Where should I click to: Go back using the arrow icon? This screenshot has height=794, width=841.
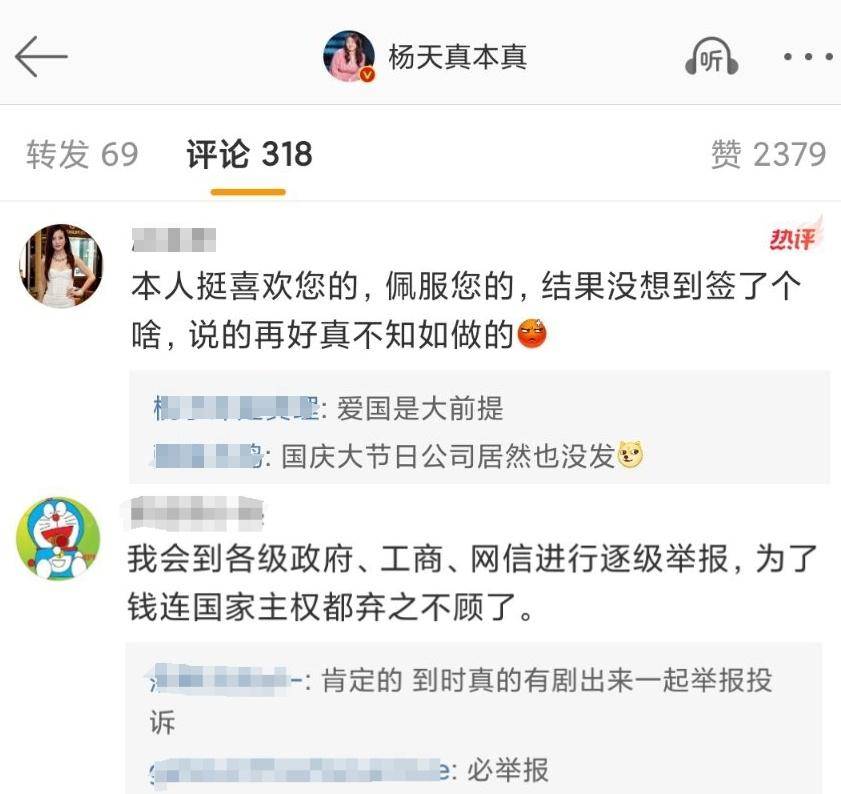[x=41, y=57]
